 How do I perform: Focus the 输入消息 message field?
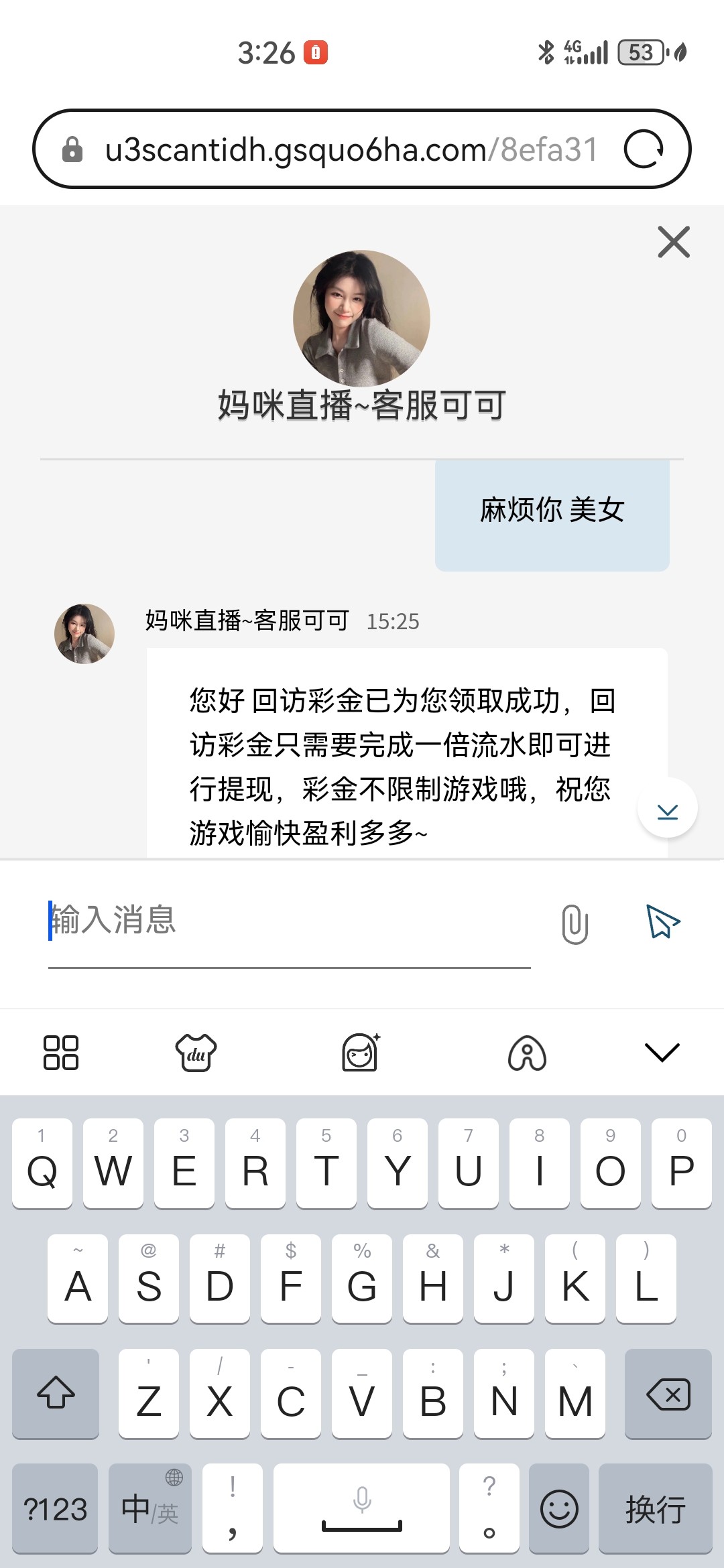click(x=288, y=920)
